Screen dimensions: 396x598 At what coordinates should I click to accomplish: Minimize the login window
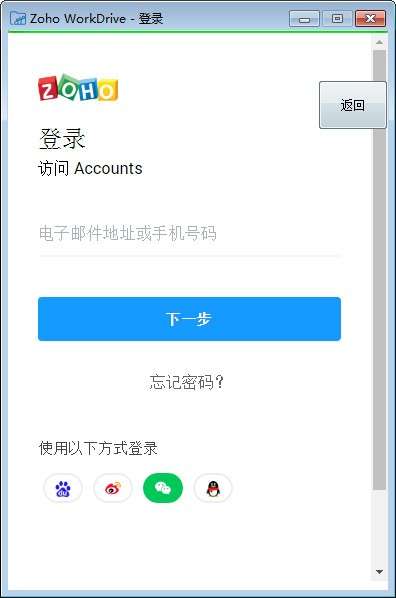coord(304,18)
